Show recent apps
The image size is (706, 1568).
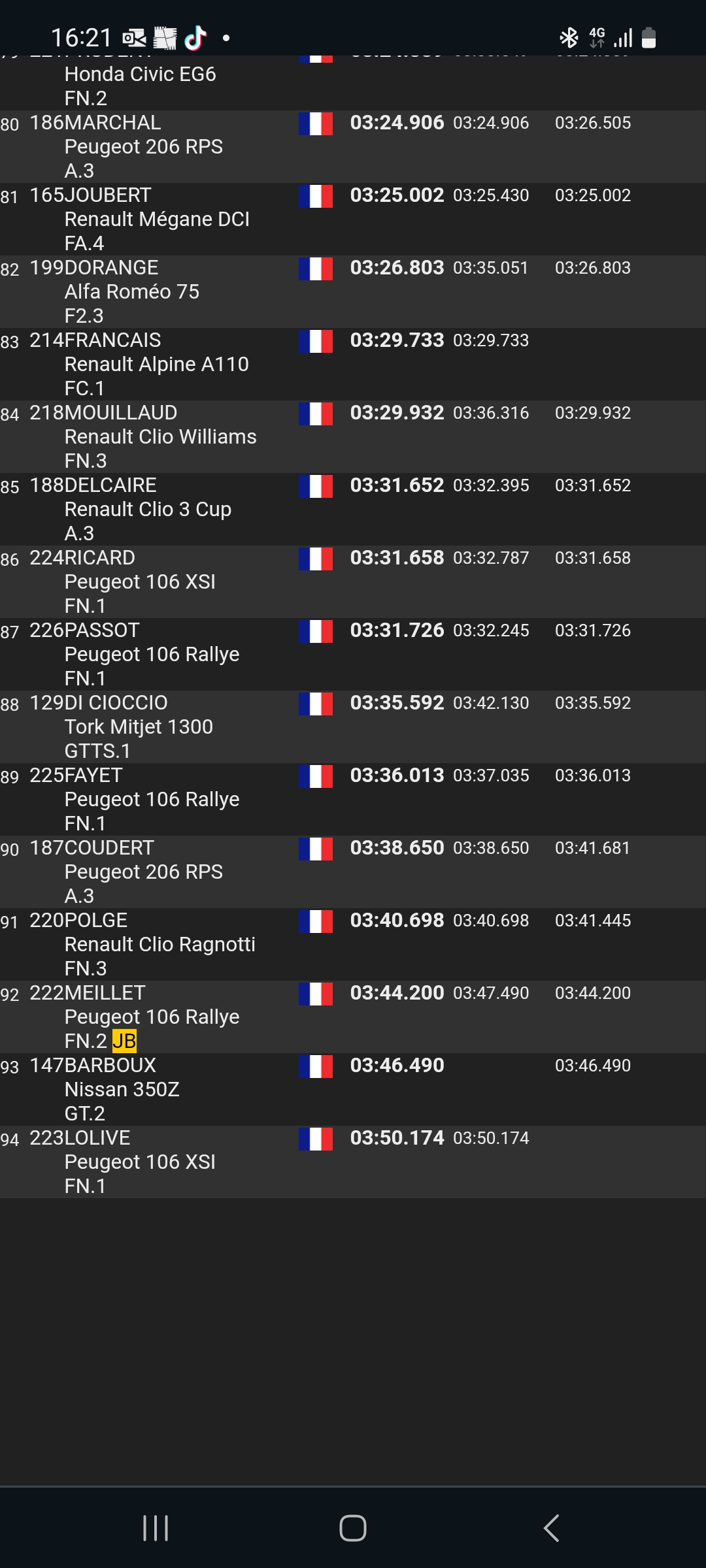pos(156,1528)
